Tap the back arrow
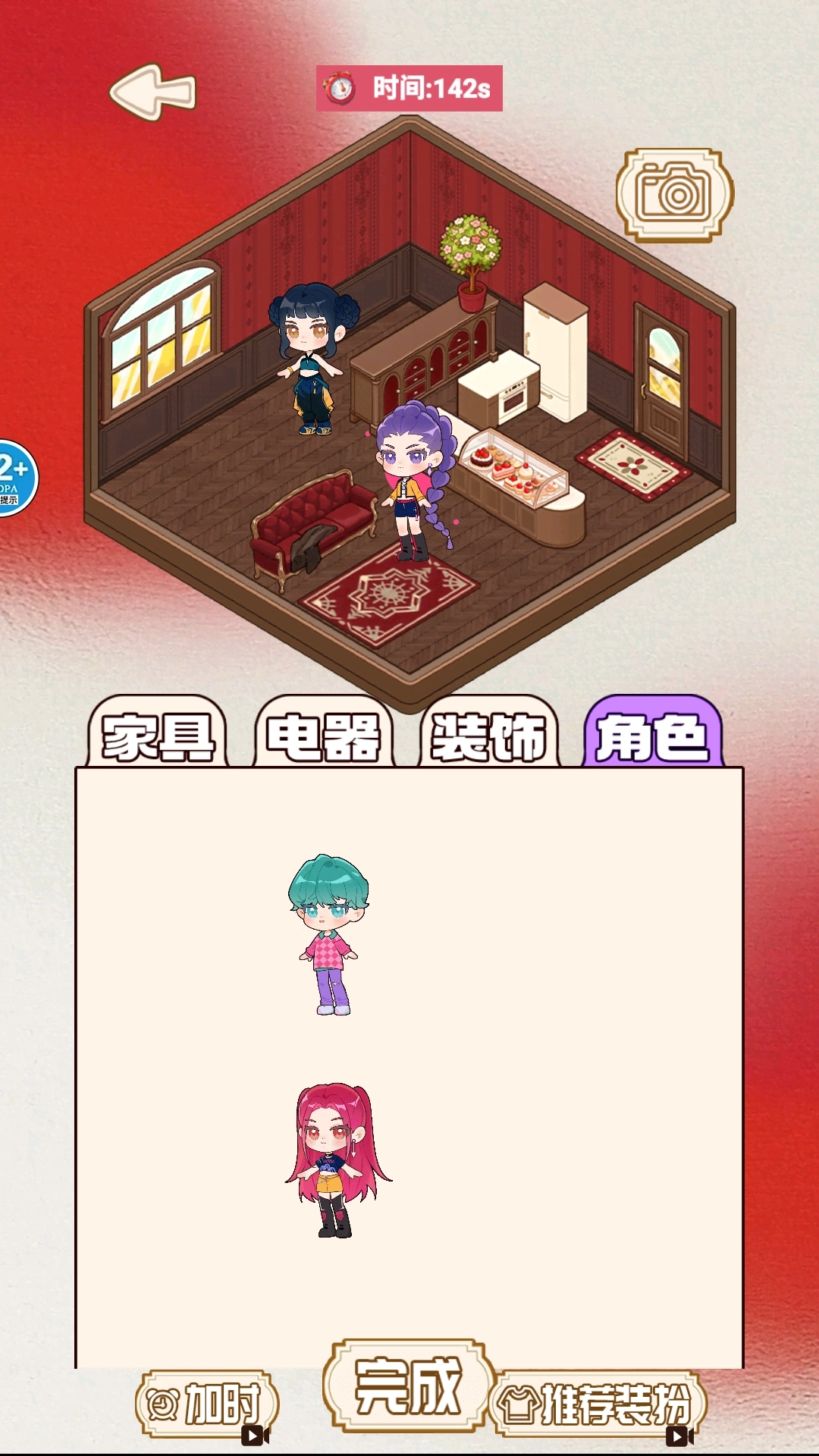 coord(154,92)
